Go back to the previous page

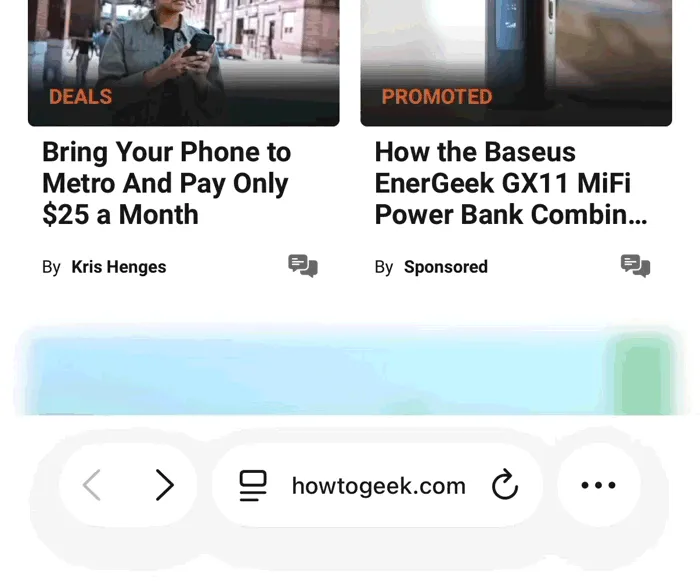[x=92, y=486]
